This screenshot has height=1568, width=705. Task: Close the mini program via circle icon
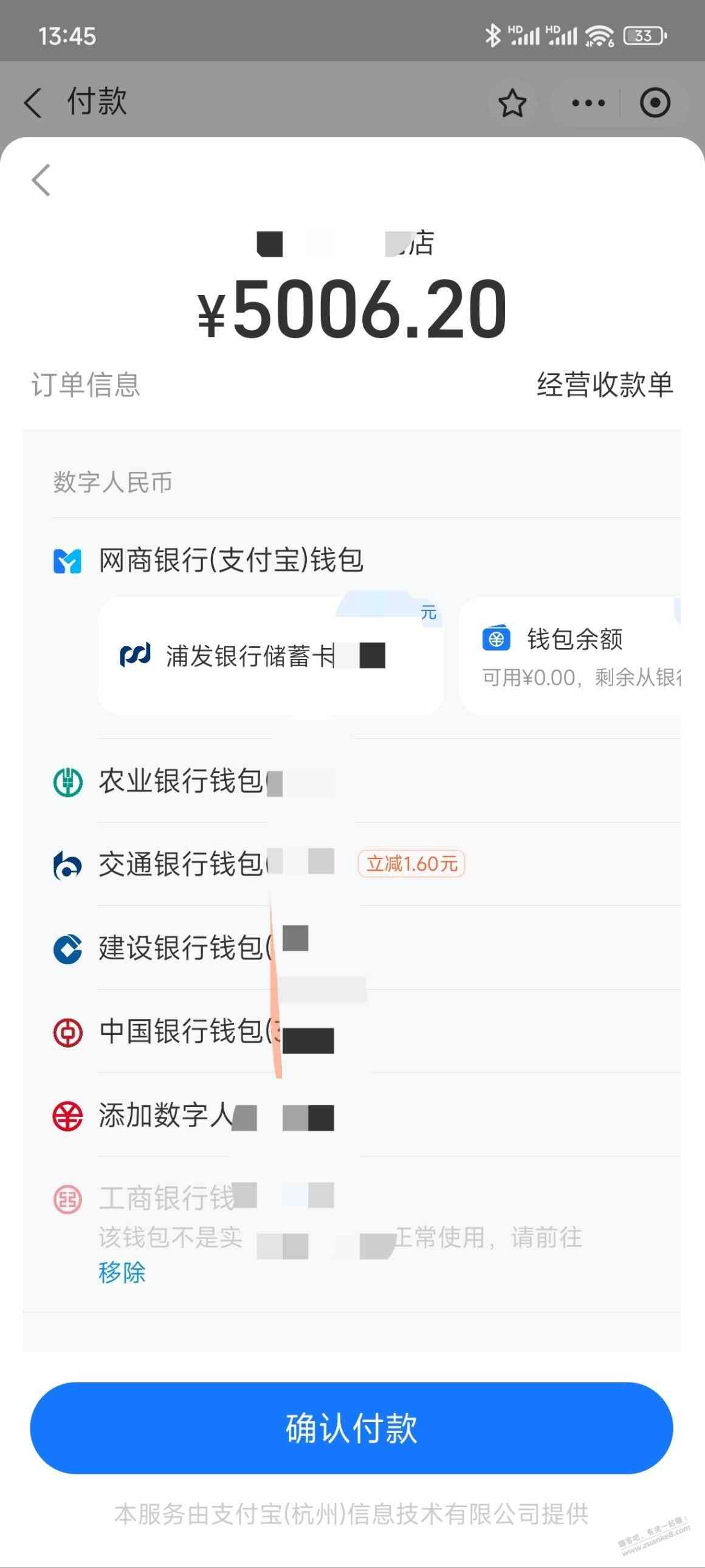(655, 103)
